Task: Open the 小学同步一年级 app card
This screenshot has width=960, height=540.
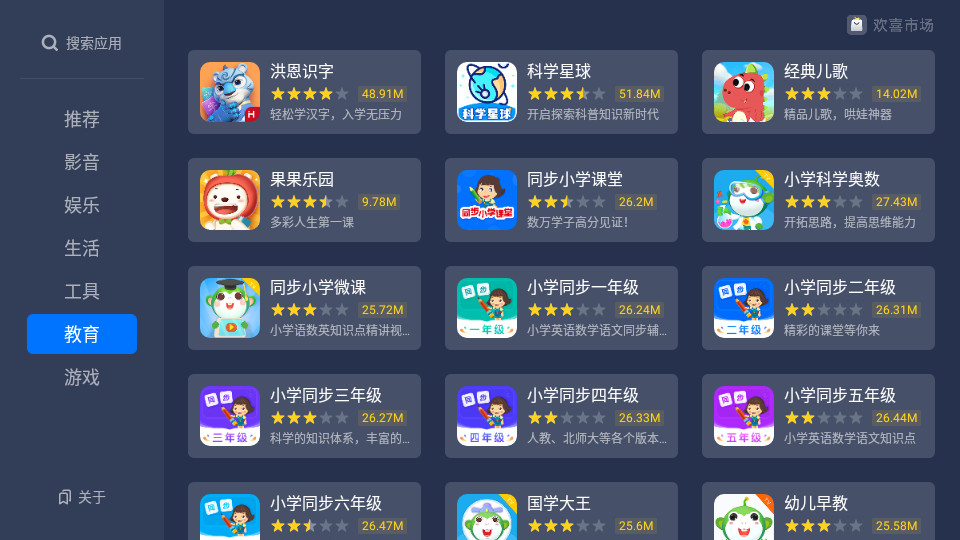Action: pyautogui.click(x=561, y=308)
